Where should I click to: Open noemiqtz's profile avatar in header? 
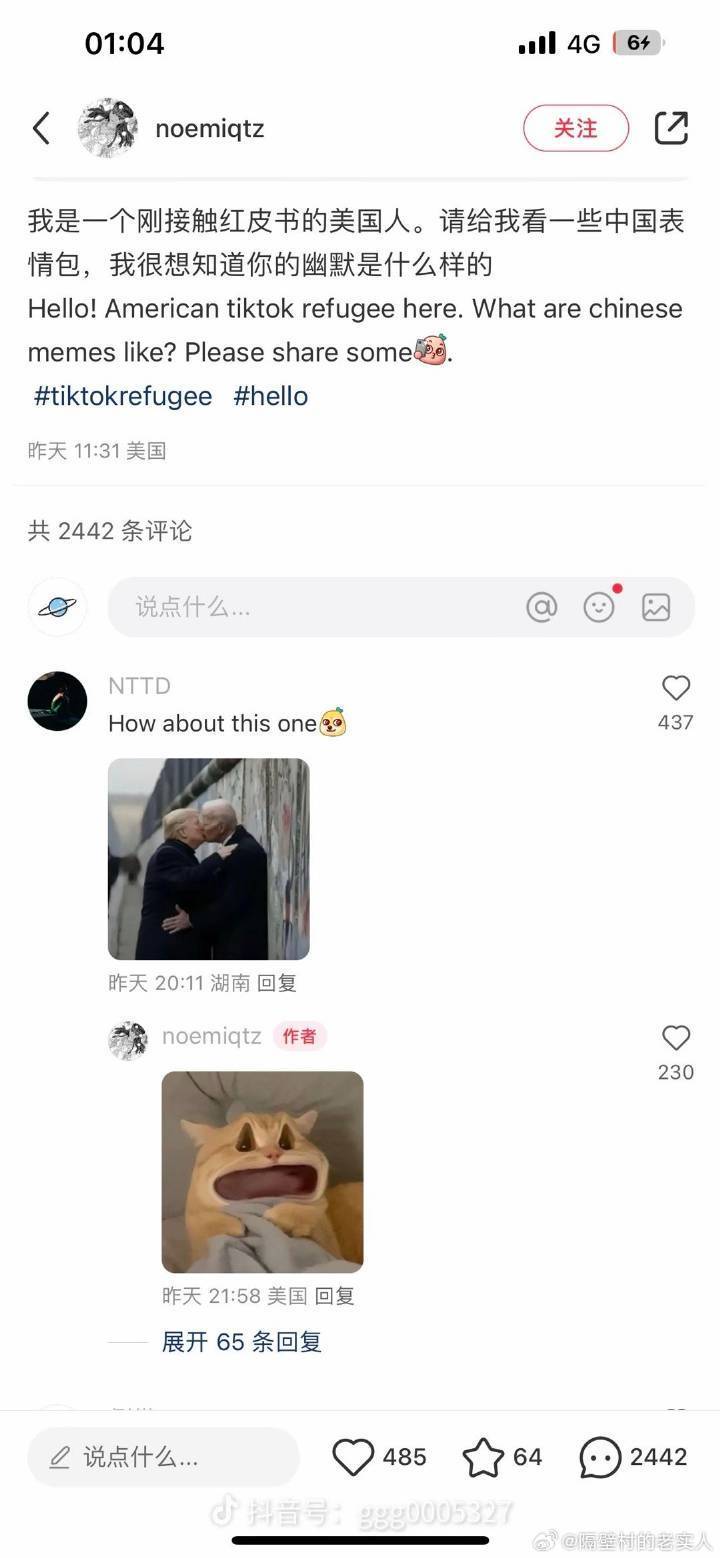108,128
